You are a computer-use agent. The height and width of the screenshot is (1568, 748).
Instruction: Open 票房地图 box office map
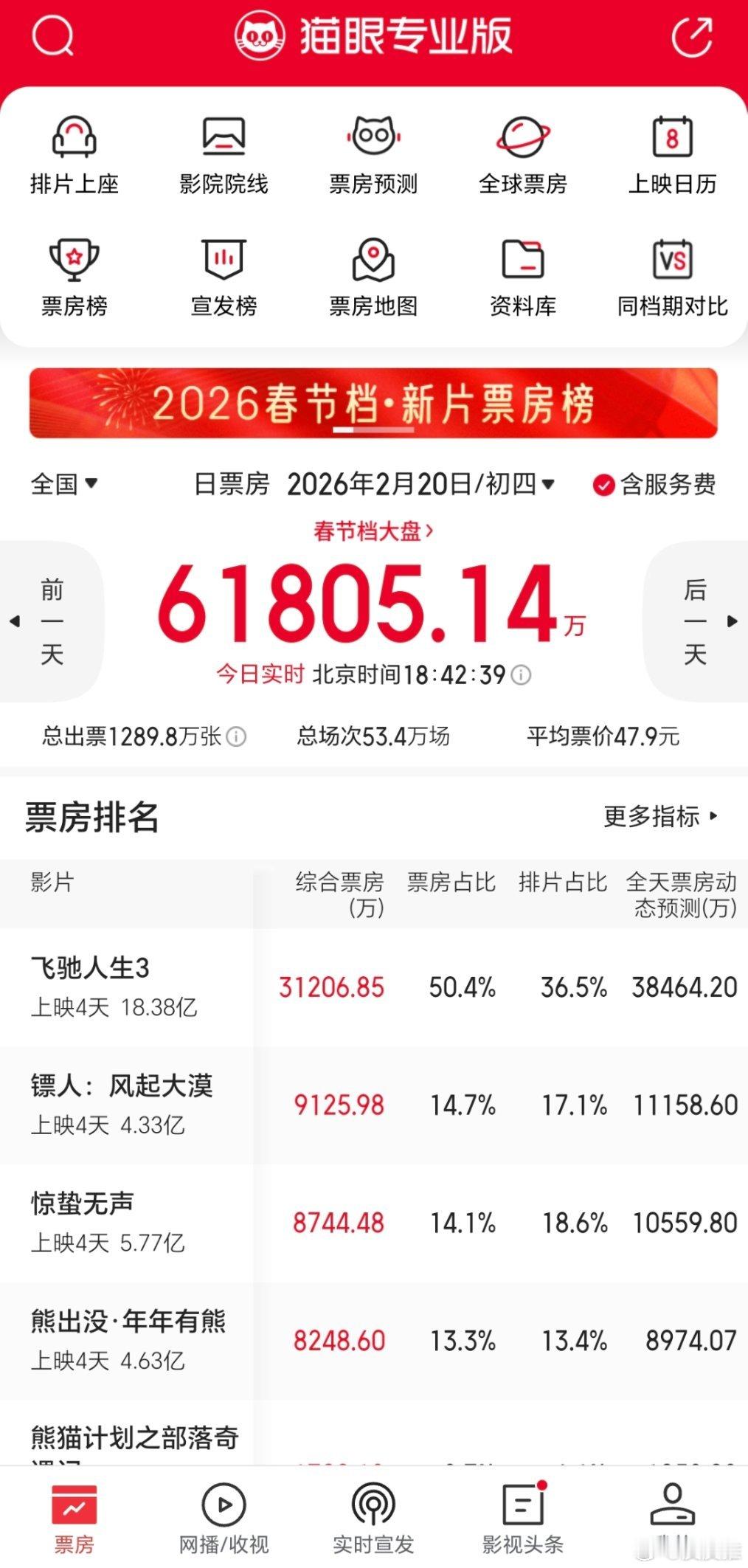(x=373, y=277)
